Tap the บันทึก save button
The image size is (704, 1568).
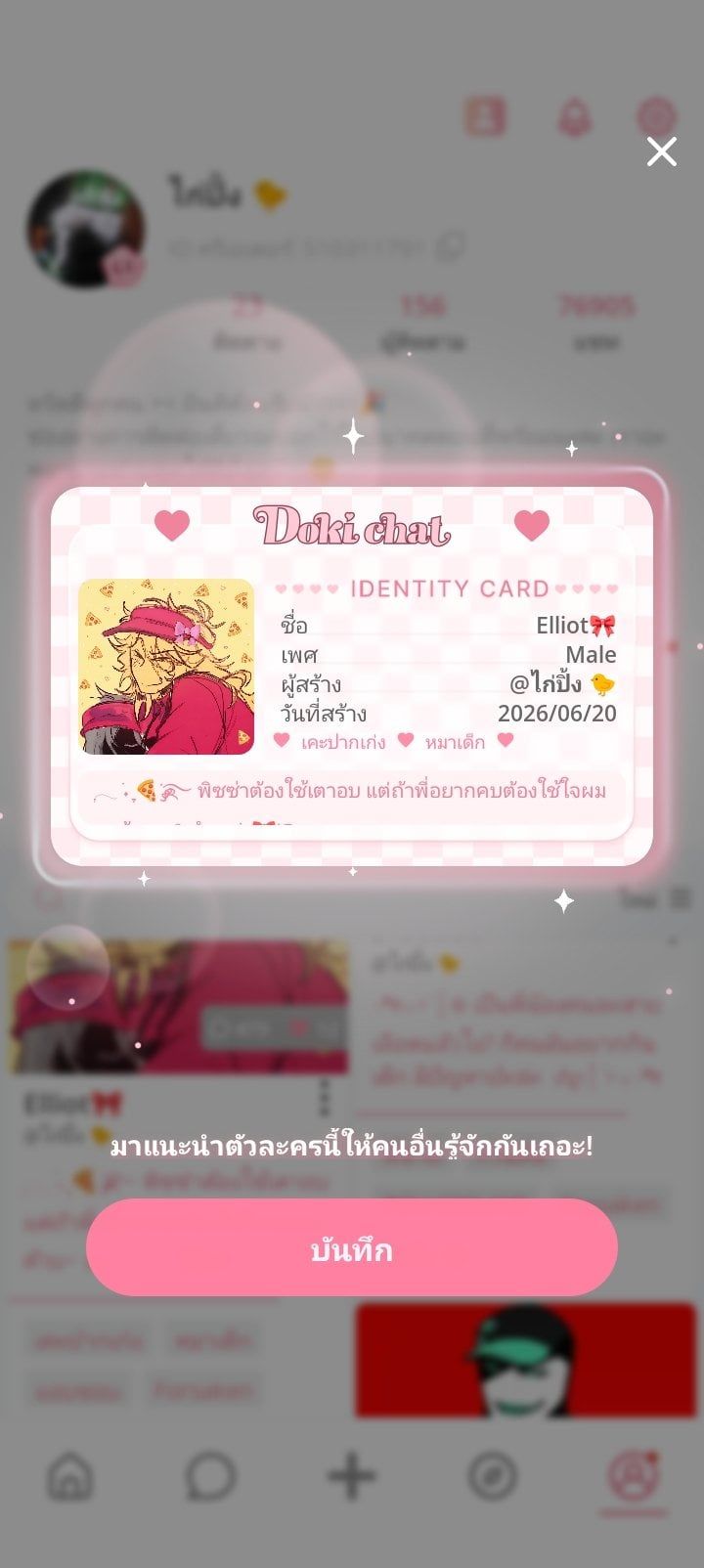[352, 1248]
